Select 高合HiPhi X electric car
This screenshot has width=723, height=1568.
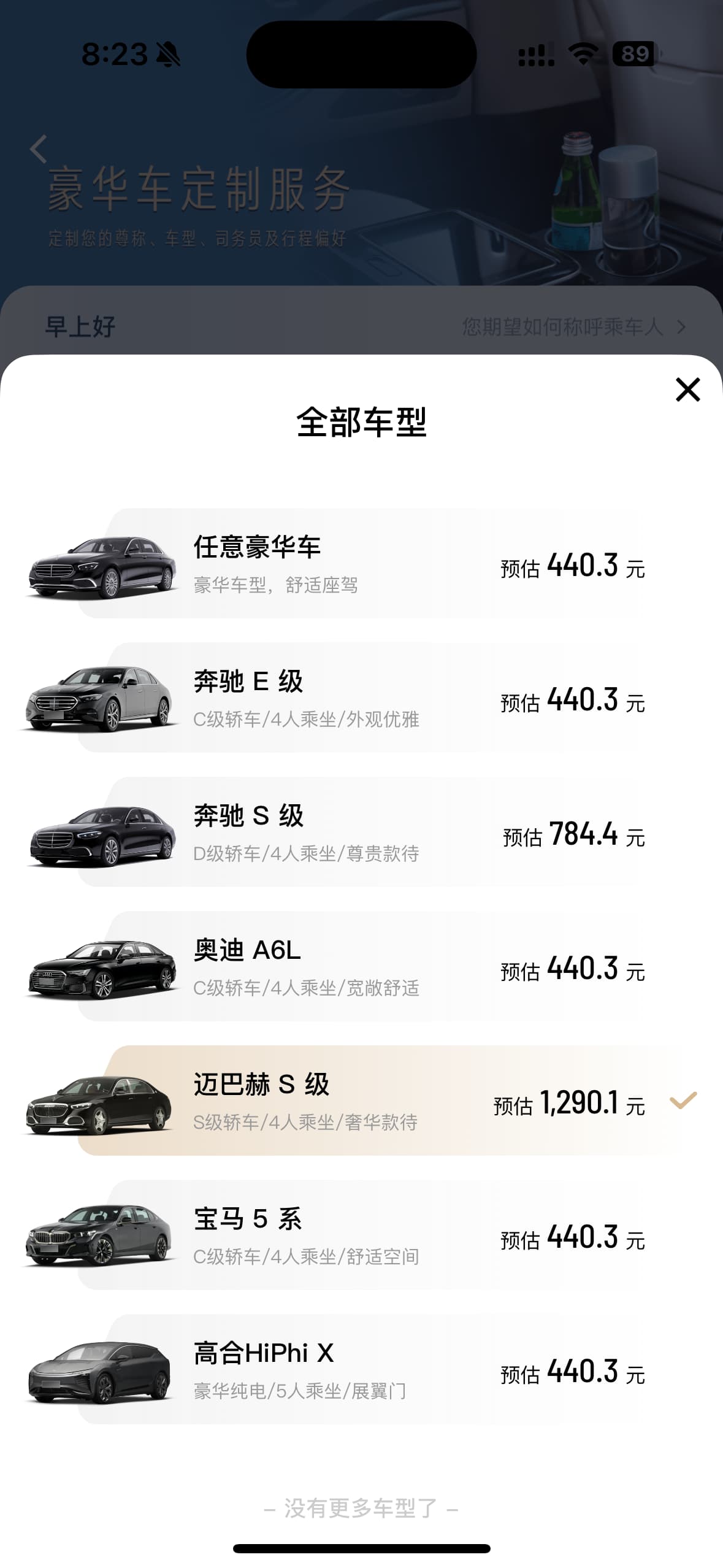coord(362,1370)
